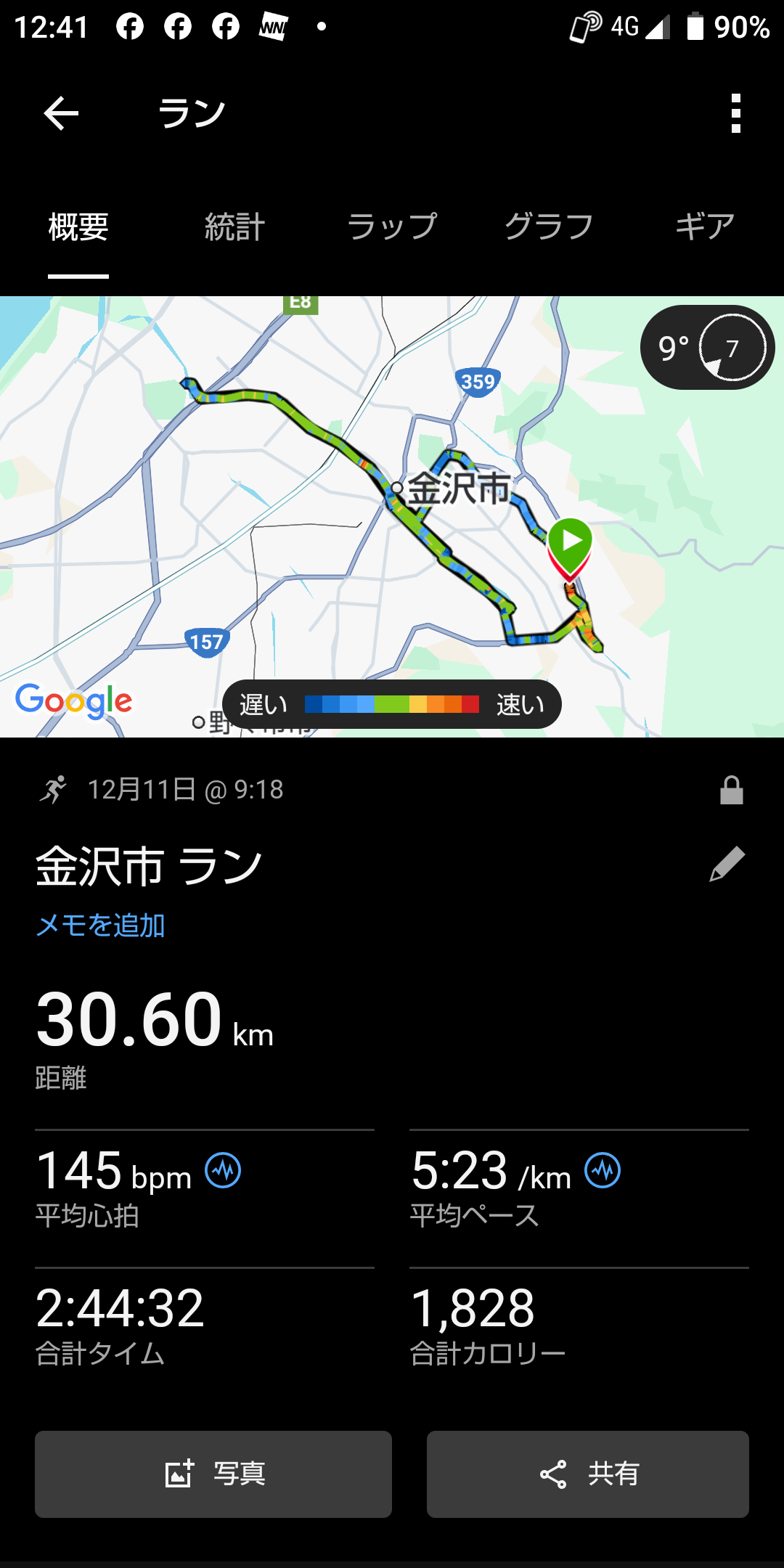Add a photo with the 写真 button
Viewport: 784px width, 1568px height.
click(x=213, y=1474)
